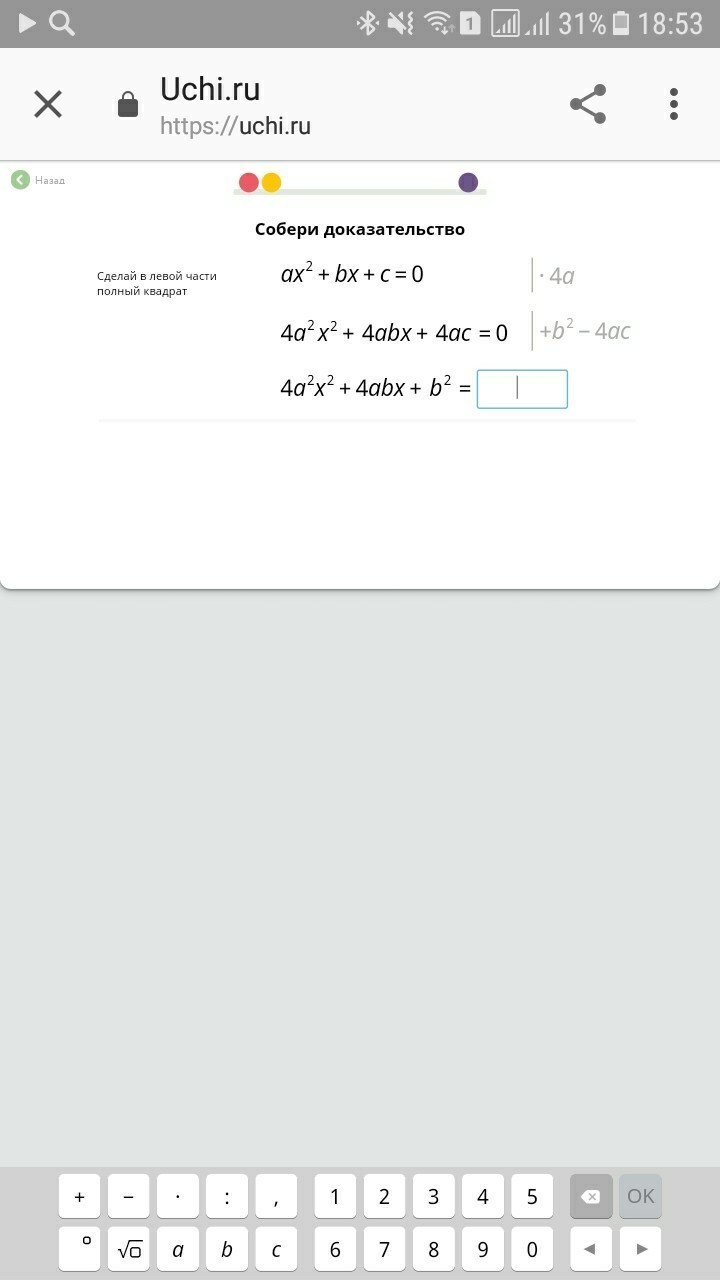Move cursor right with arrow key
This screenshot has width=720, height=1280.
pyautogui.click(x=641, y=1249)
